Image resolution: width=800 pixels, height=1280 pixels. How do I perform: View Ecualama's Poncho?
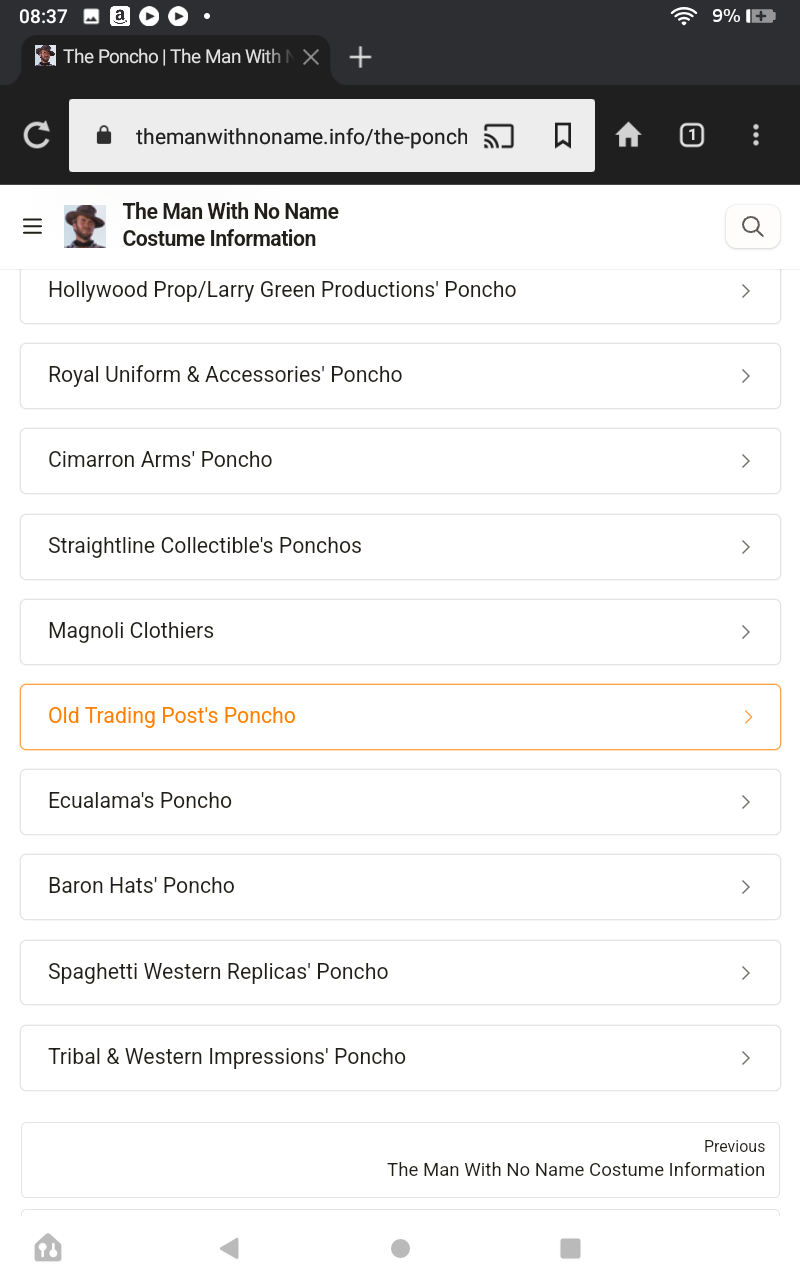coord(400,802)
